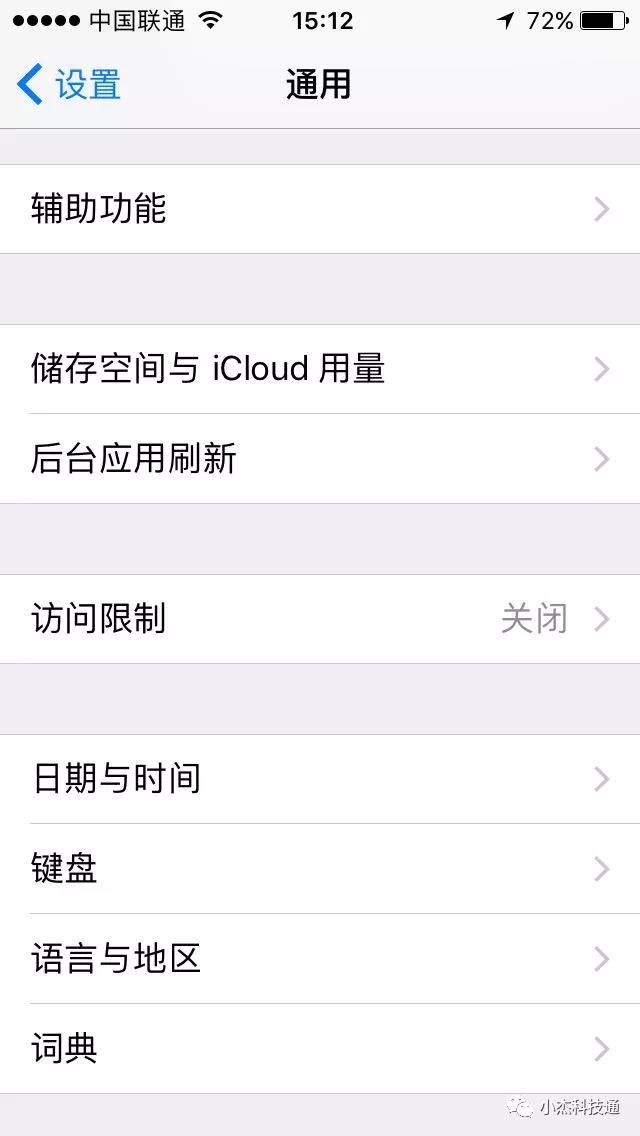Open 辅助功能 settings
The width and height of the screenshot is (640, 1136).
320,209
